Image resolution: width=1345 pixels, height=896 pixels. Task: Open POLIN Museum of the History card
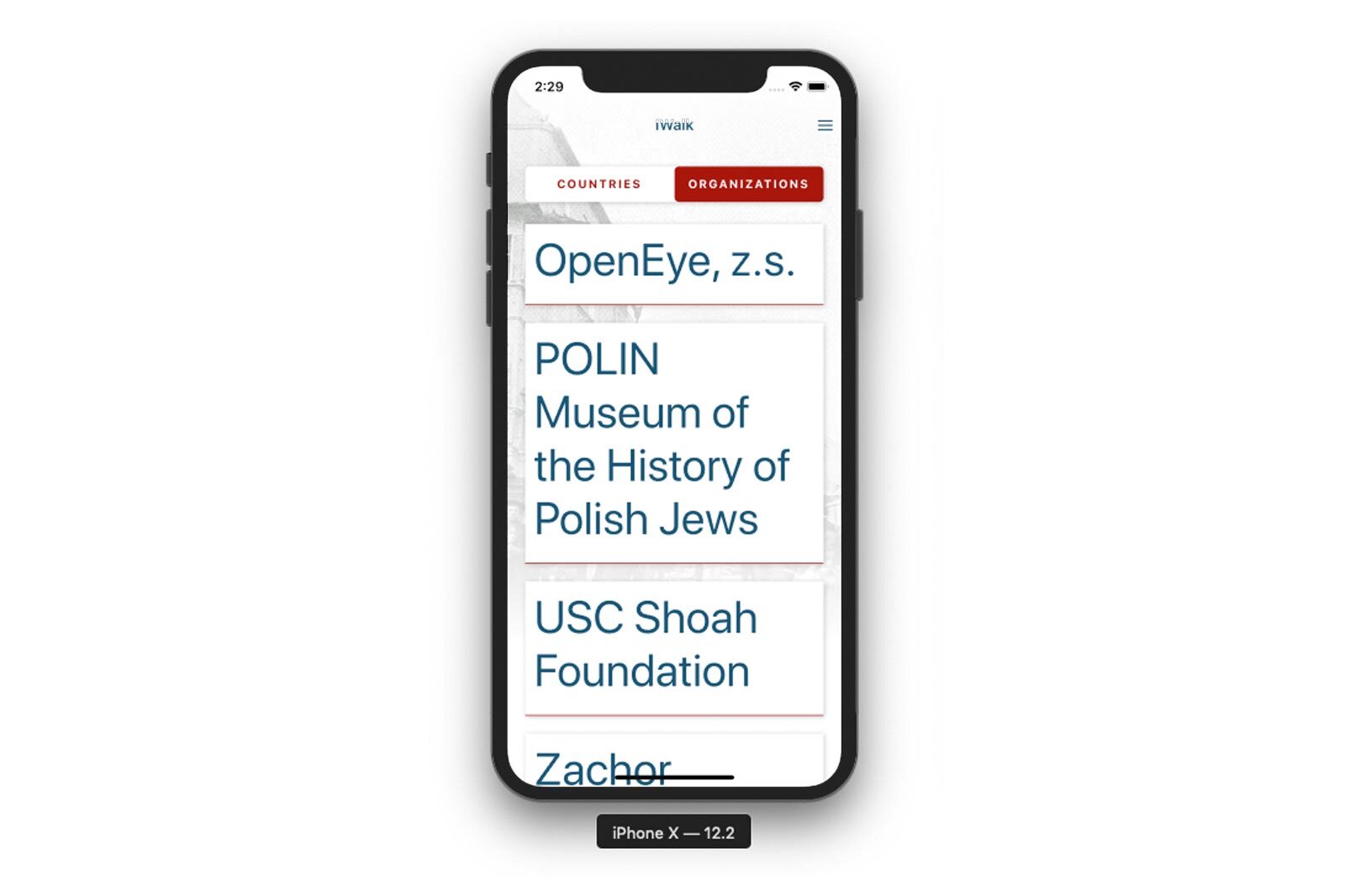[673, 440]
